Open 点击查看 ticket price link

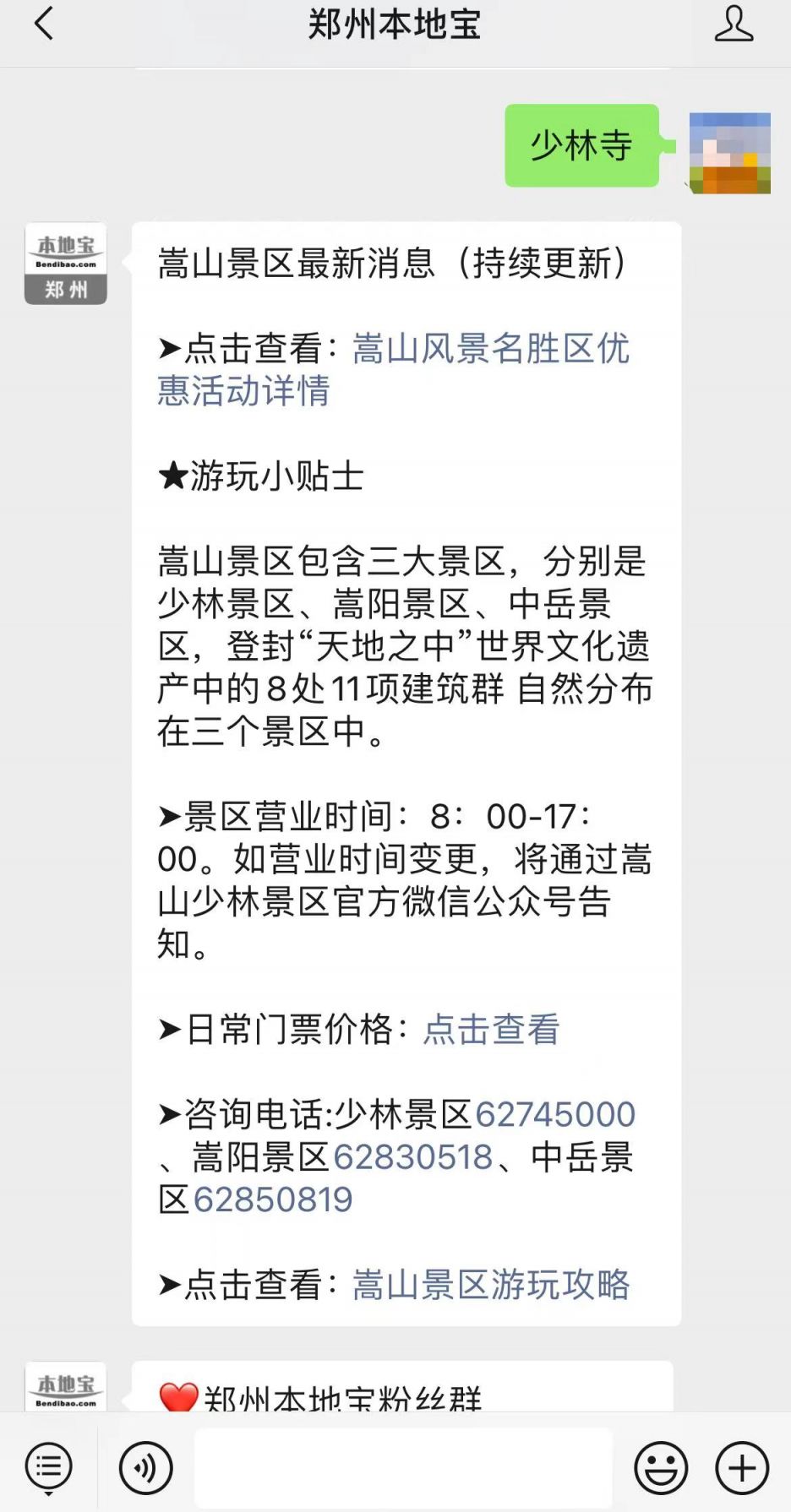(x=491, y=1029)
